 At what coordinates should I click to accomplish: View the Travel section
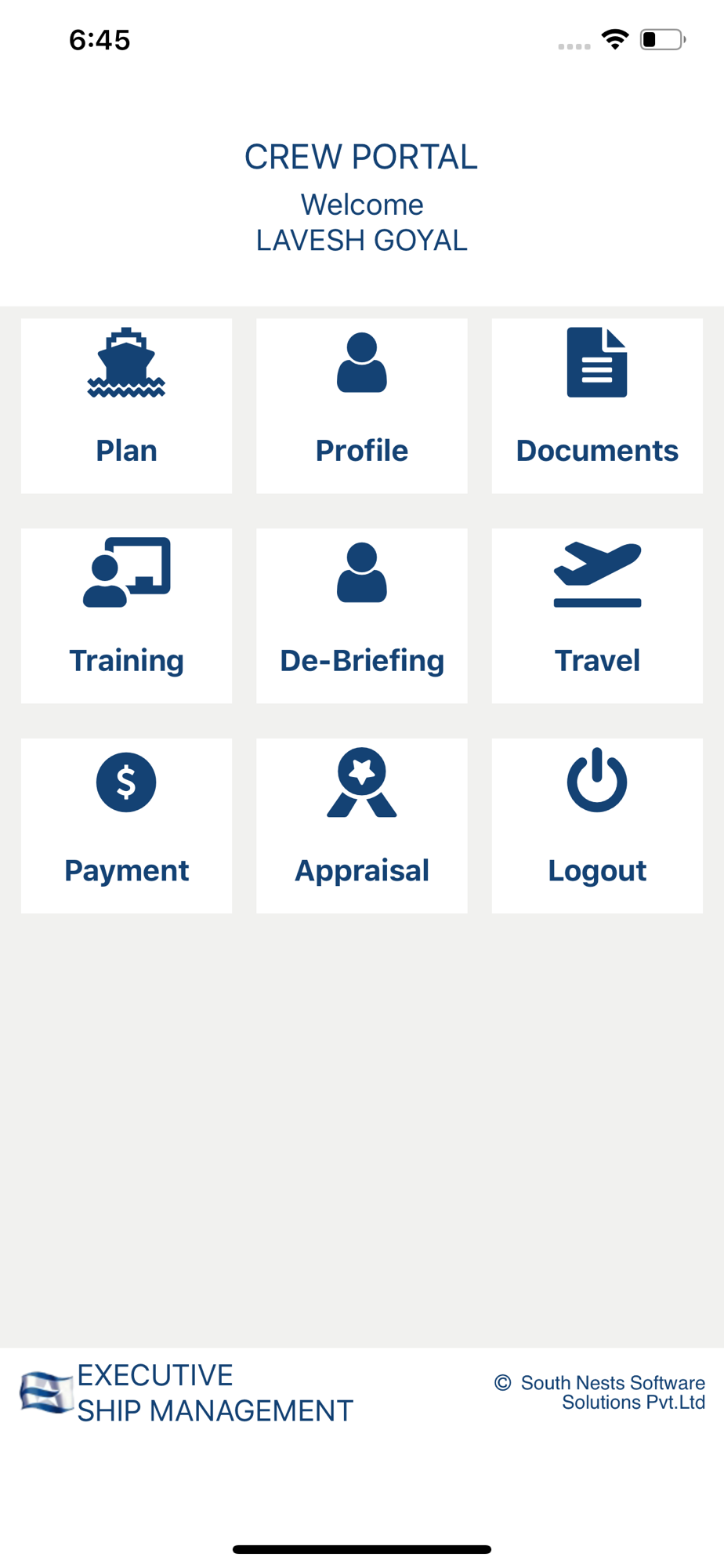tap(597, 615)
